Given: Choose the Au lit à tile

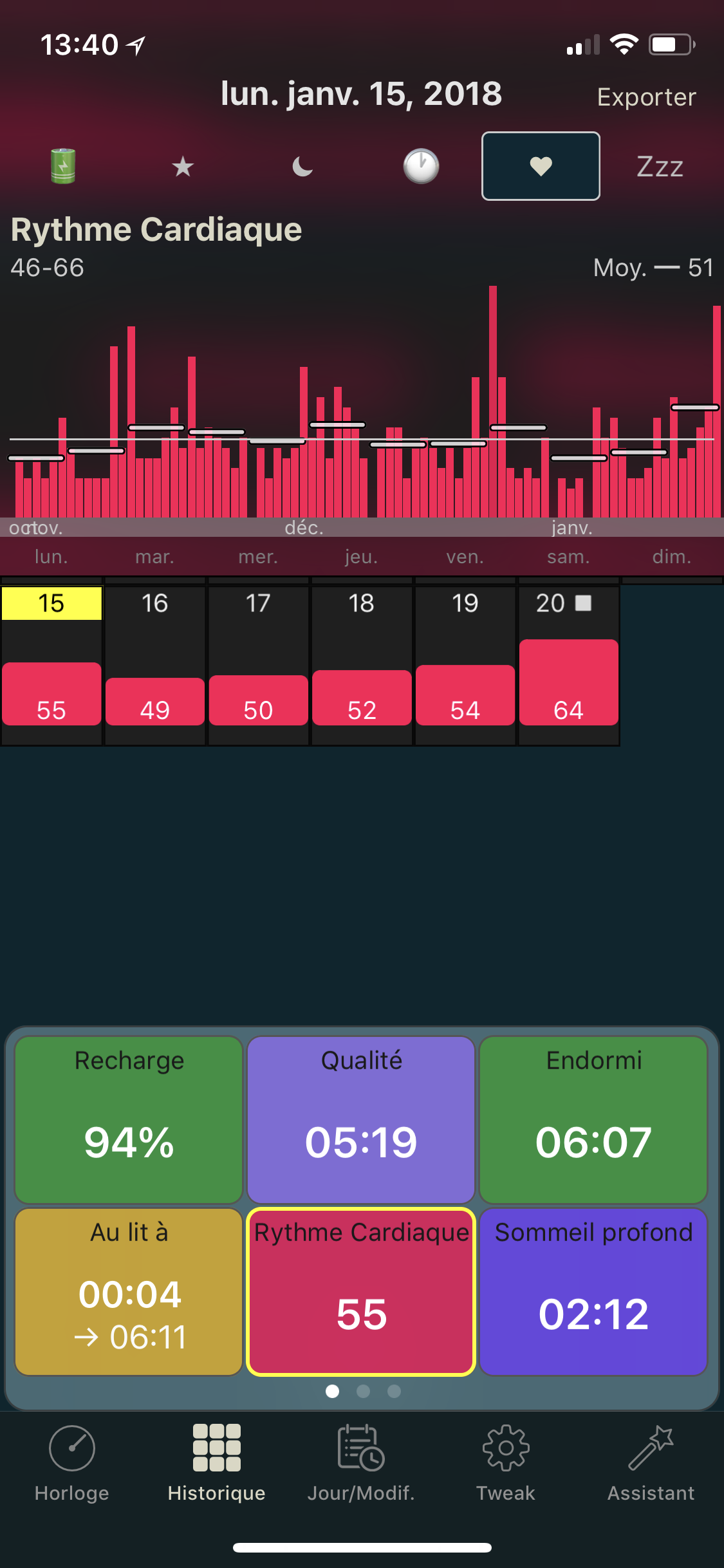Looking at the screenshot, I should [x=129, y=1291].
